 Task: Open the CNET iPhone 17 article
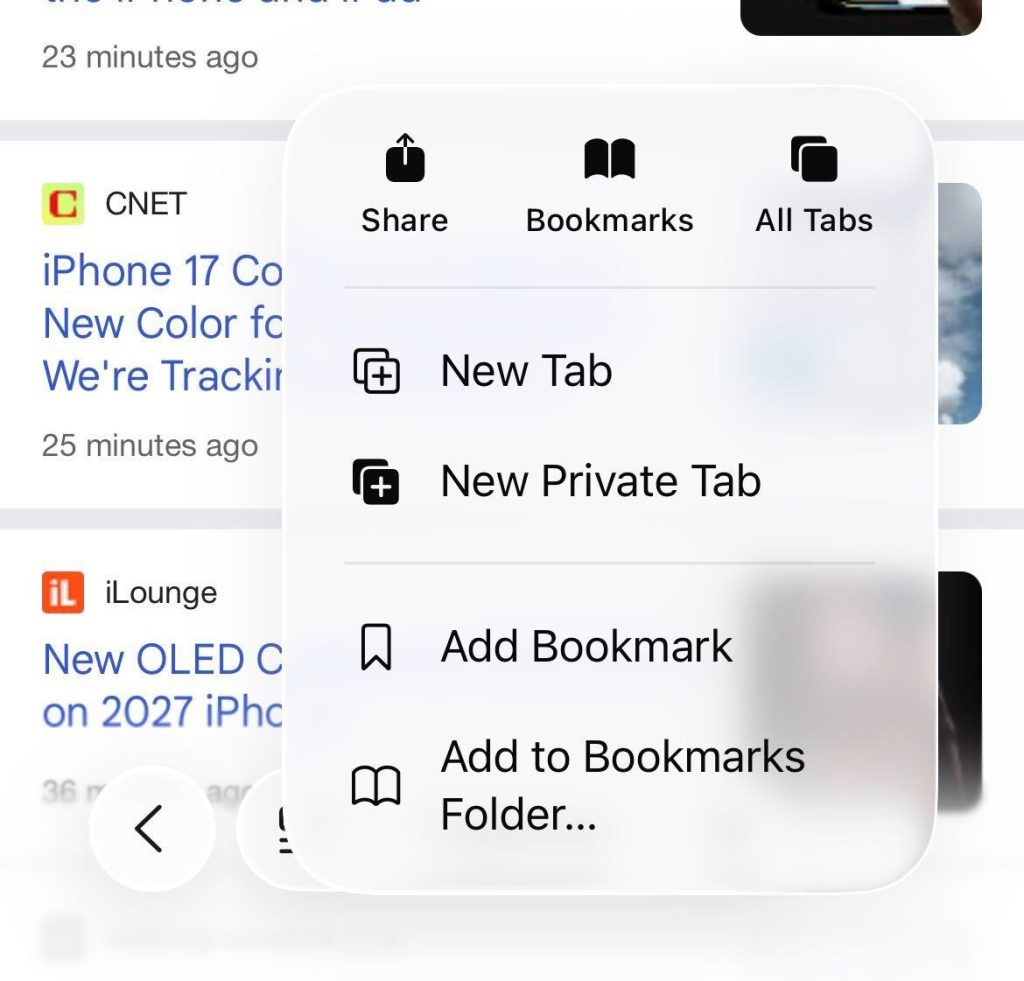click(x=162, y=324)
